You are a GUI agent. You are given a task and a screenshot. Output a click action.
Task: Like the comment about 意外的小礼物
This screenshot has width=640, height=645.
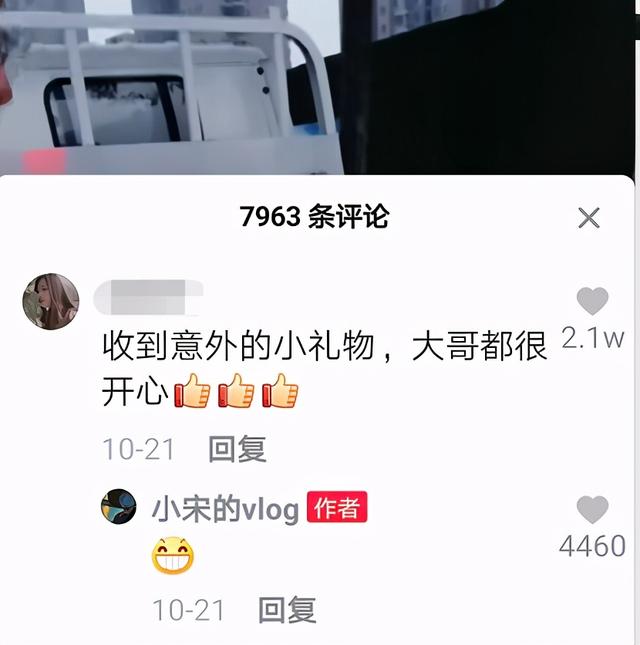tap(593, 301)
